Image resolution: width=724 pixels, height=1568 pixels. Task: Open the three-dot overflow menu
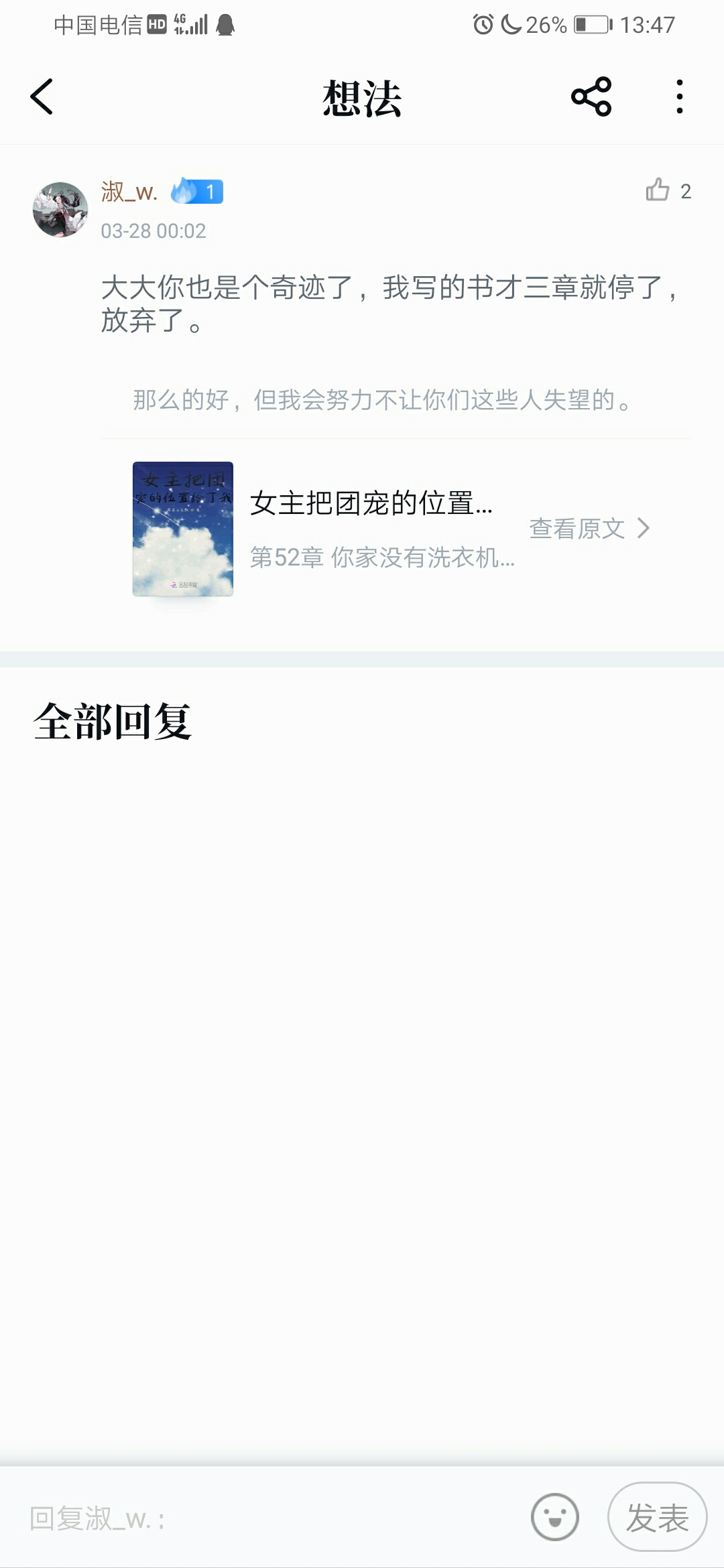[x=680, y=97]
